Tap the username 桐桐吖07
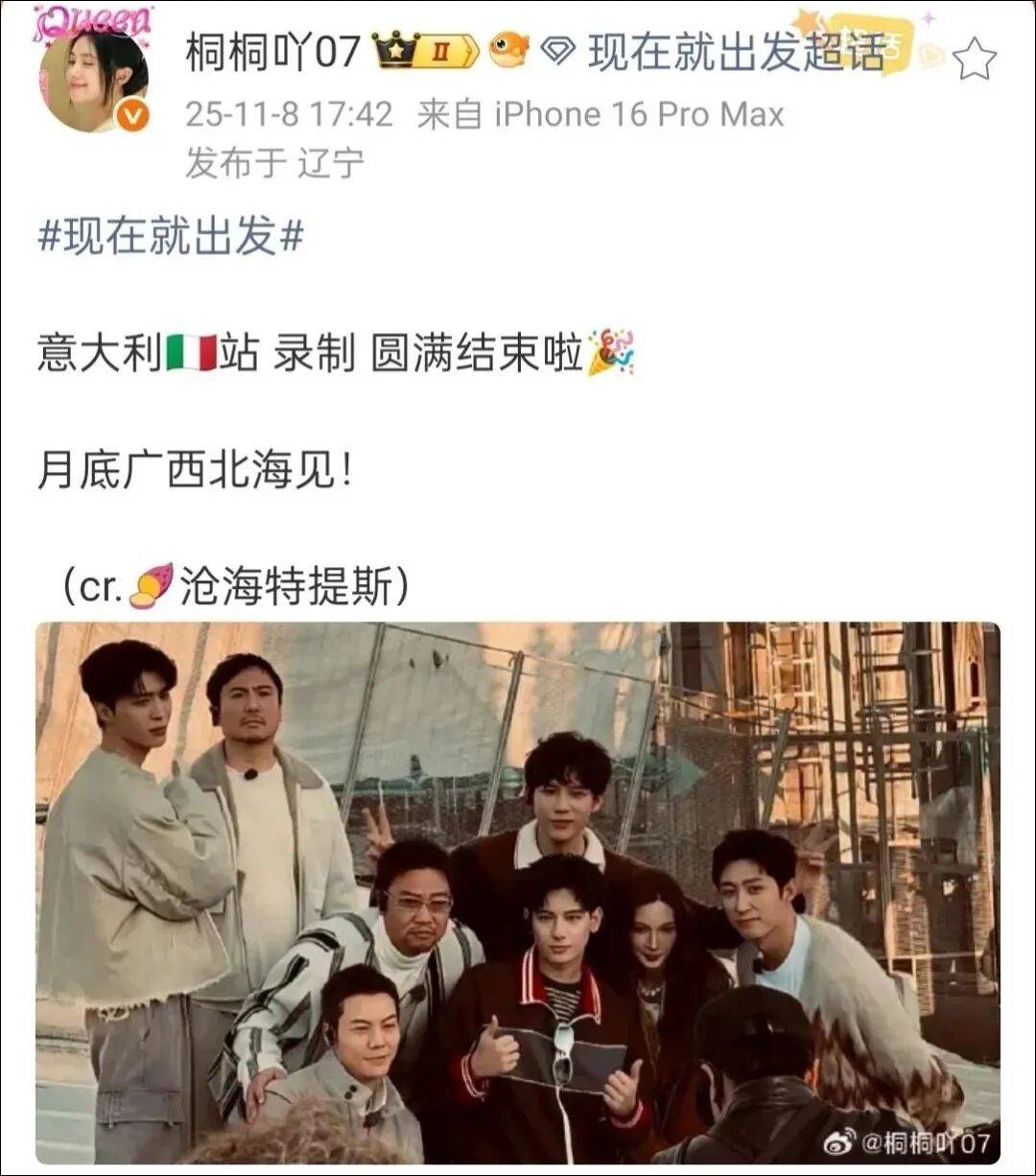The width and height of the screenshot is (1036, 1176). [271, 52]
